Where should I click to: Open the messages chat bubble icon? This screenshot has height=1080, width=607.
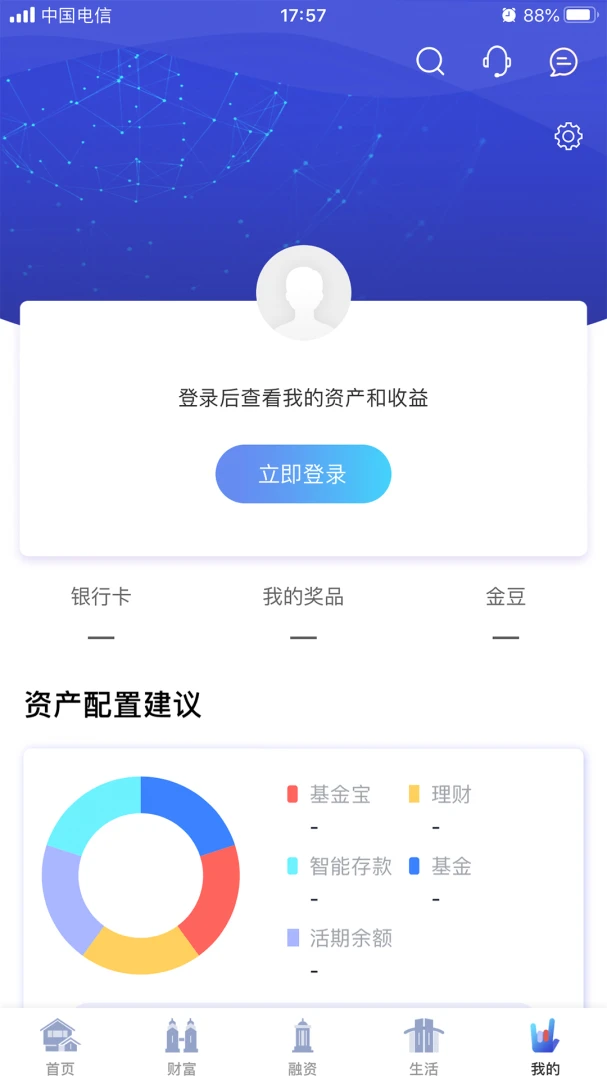point(563,62)
